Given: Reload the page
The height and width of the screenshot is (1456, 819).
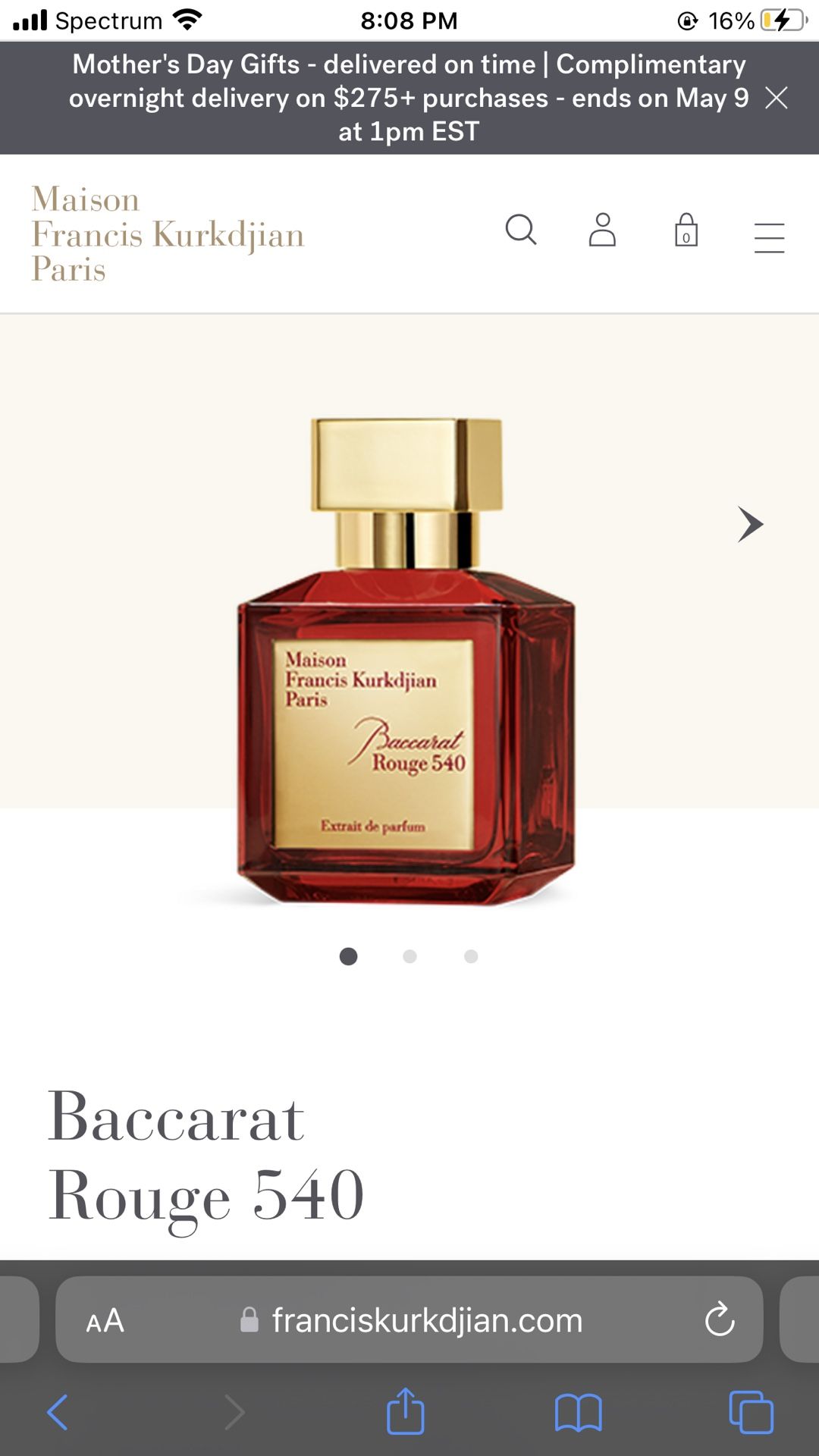Looking at the screenshot, I should (720, 1319).
